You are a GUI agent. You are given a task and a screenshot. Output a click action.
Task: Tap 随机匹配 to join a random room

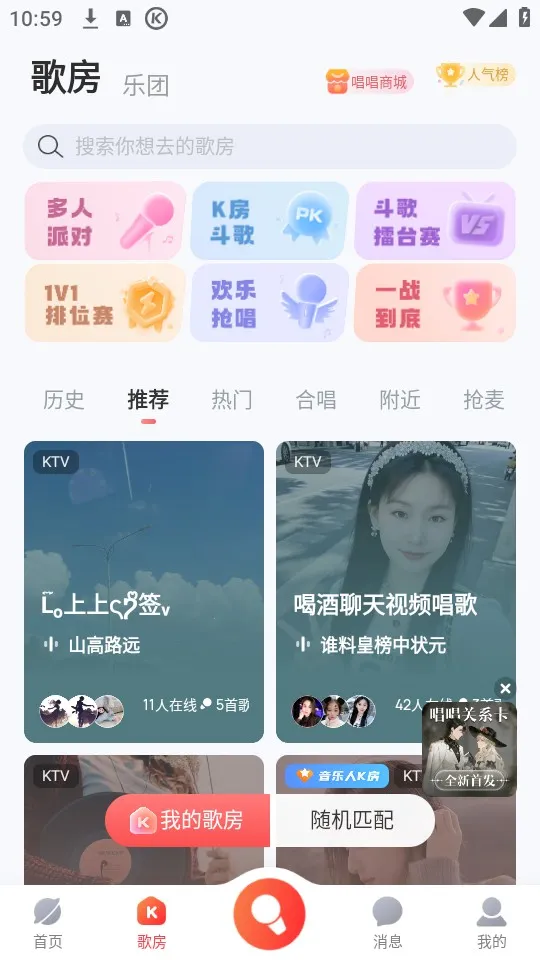tap(352, 820)
